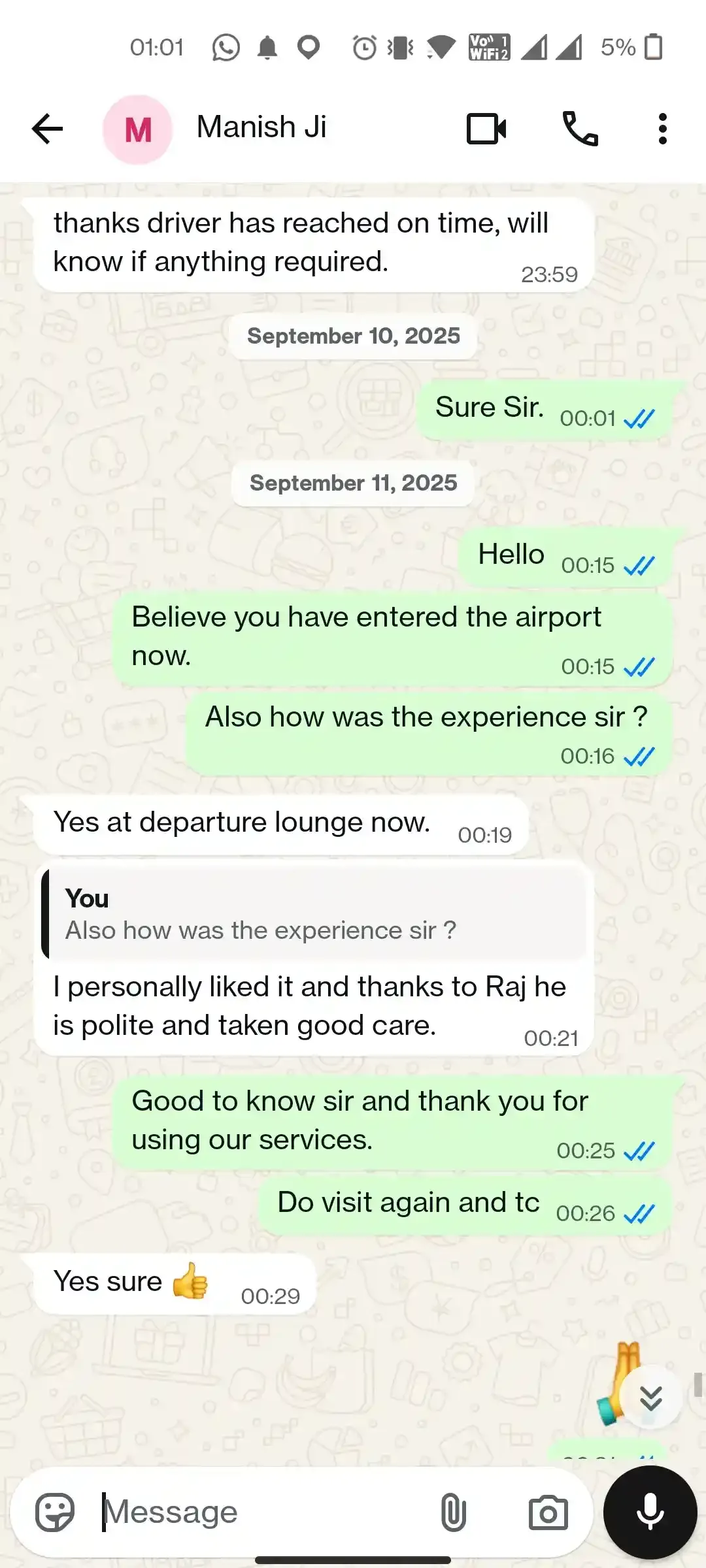Expand the WhatsApp notification icon in status bar
This screenshot has width=706, height=1568.
click(226, 46)
